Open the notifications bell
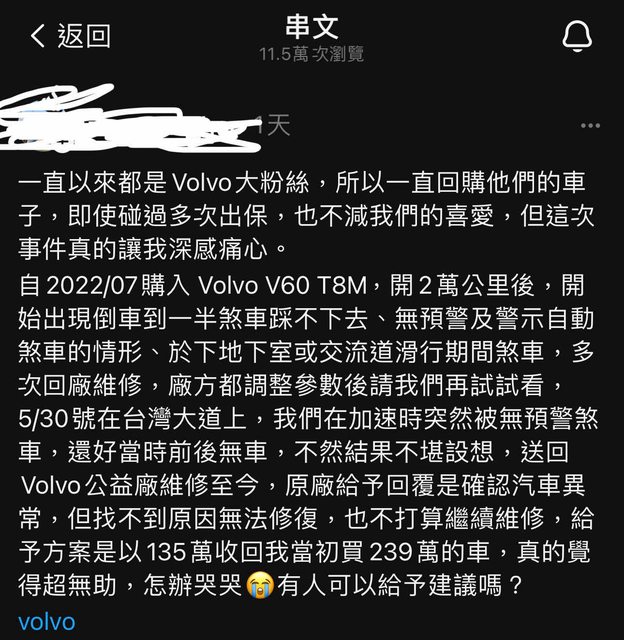 (x=578, y=37)
